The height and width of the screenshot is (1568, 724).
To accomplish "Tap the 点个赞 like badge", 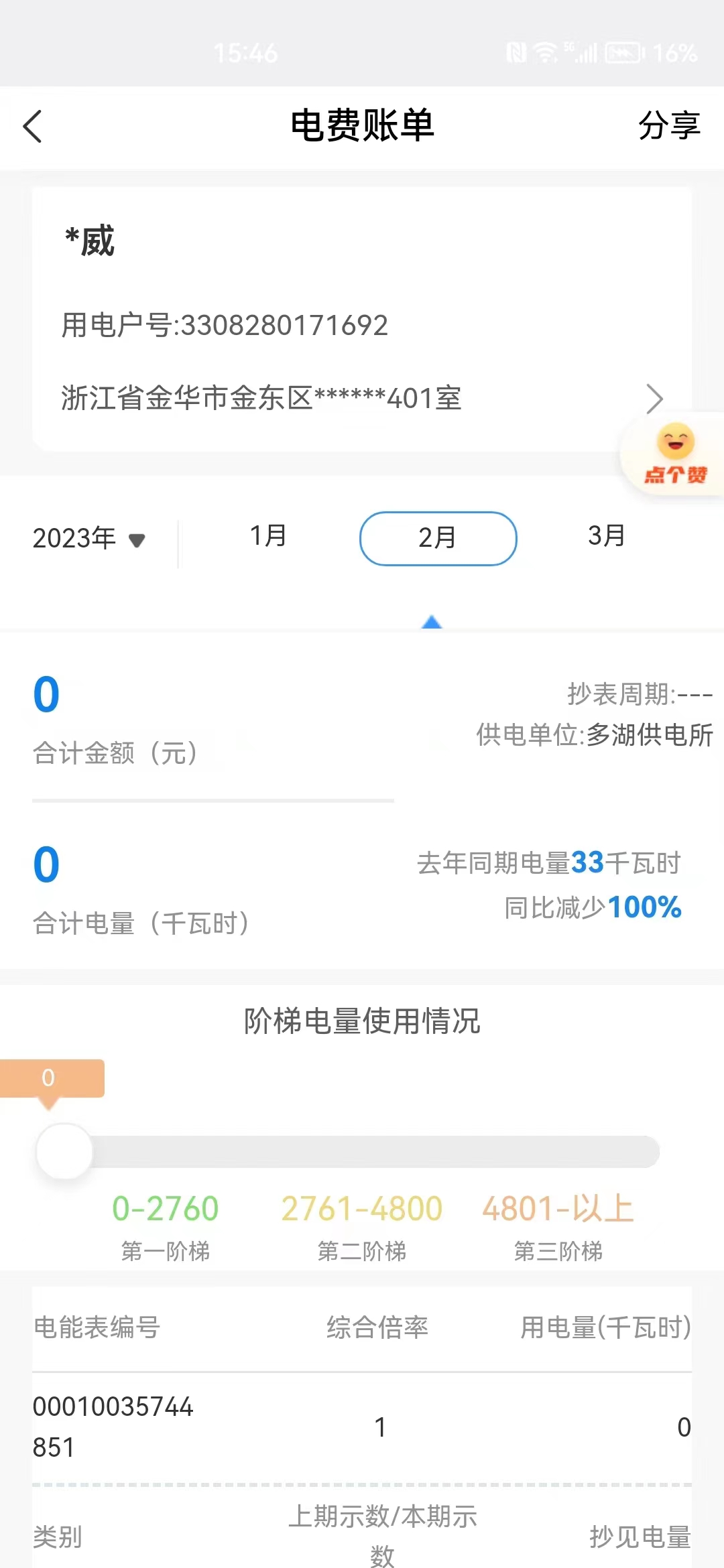I will (674, 455).
